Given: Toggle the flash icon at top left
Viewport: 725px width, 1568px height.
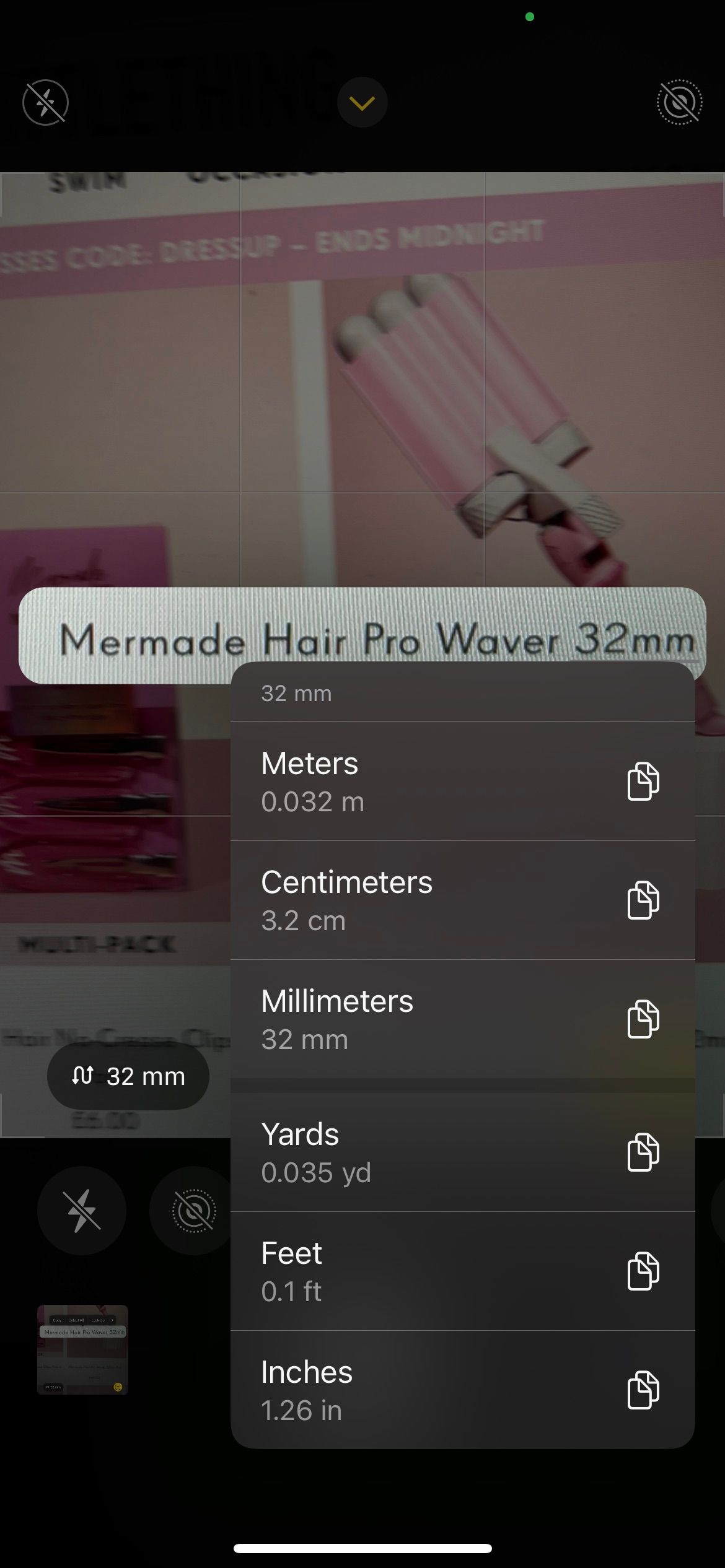Looking at the screenshot, I should pos(45,102).
